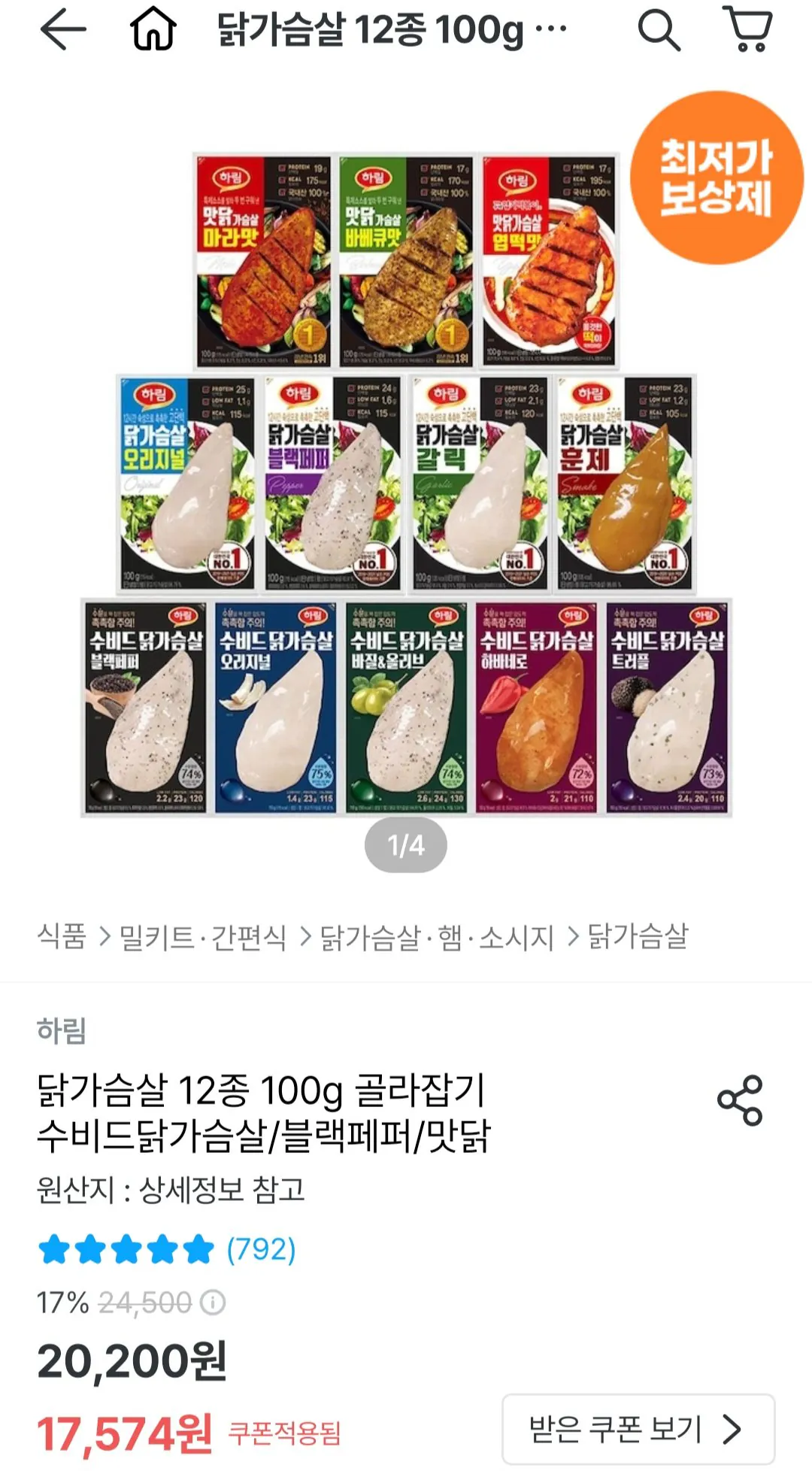Show info about the original price
This screenshot has width=812, height=1471.
pyautogui.click(x=213, y=1302)
